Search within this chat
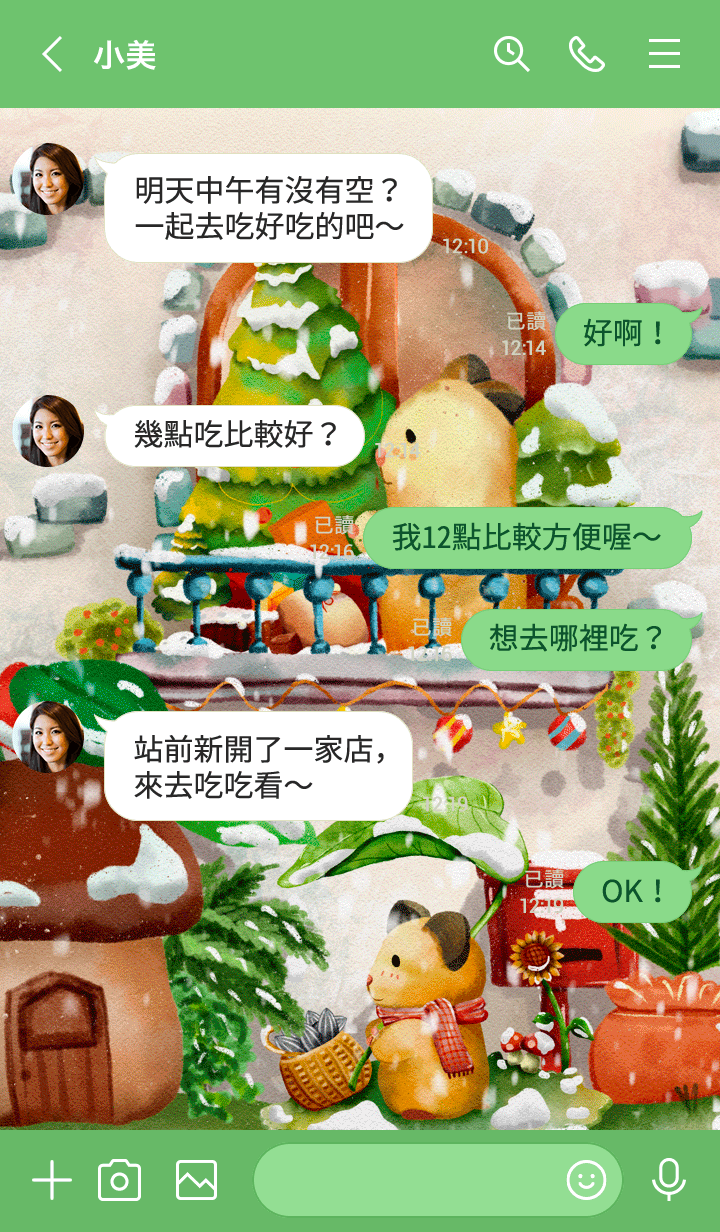The height and width of the screenshot is (1232, 720). pyautogui.click(x=511, y=54)
